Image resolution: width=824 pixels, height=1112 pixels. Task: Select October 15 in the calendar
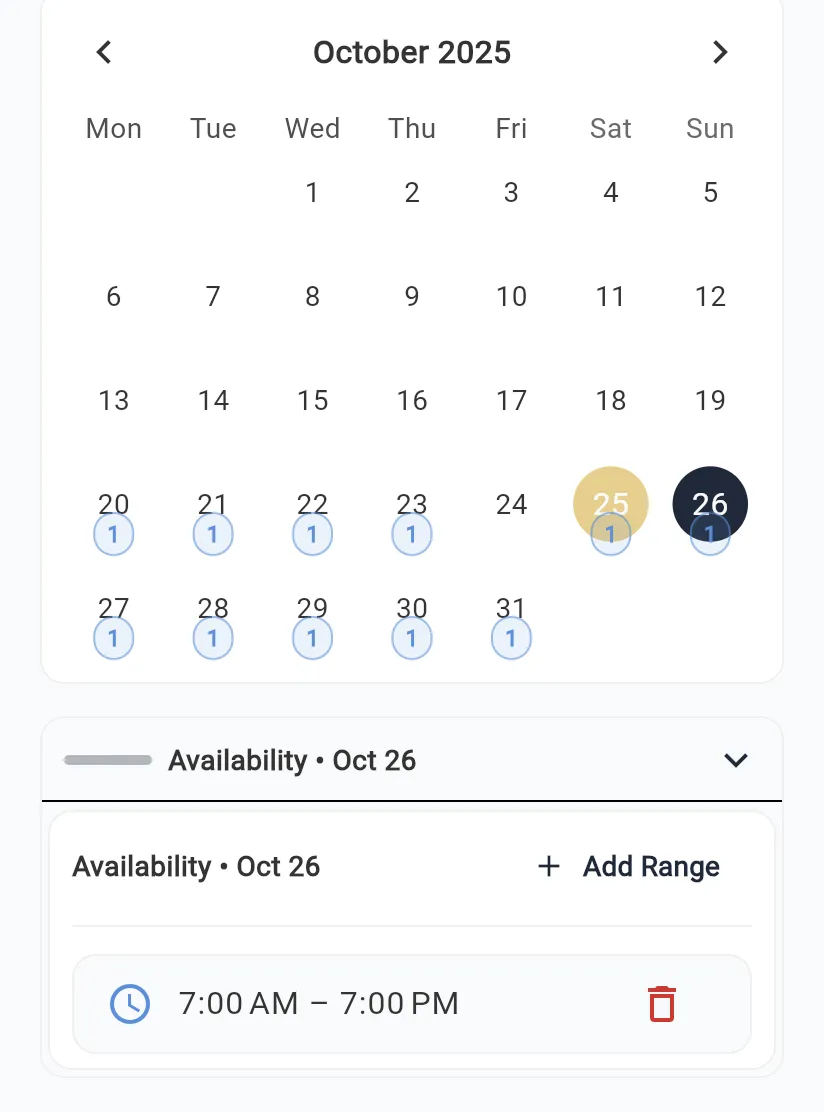click(x=313, y=401)
